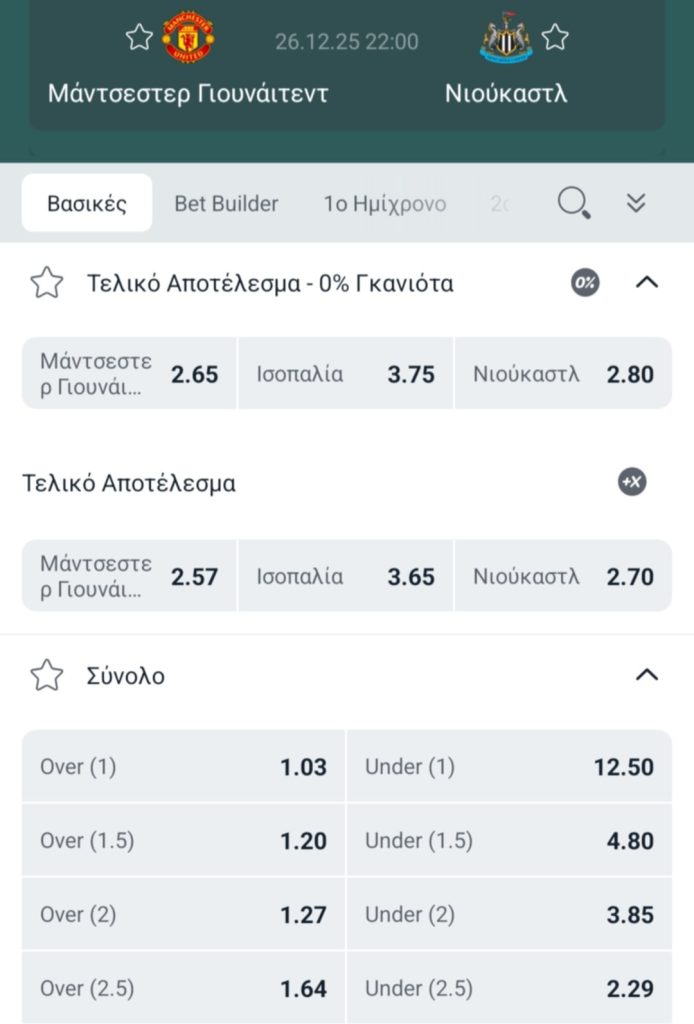Search the betting markets

[x=573, y=204]
